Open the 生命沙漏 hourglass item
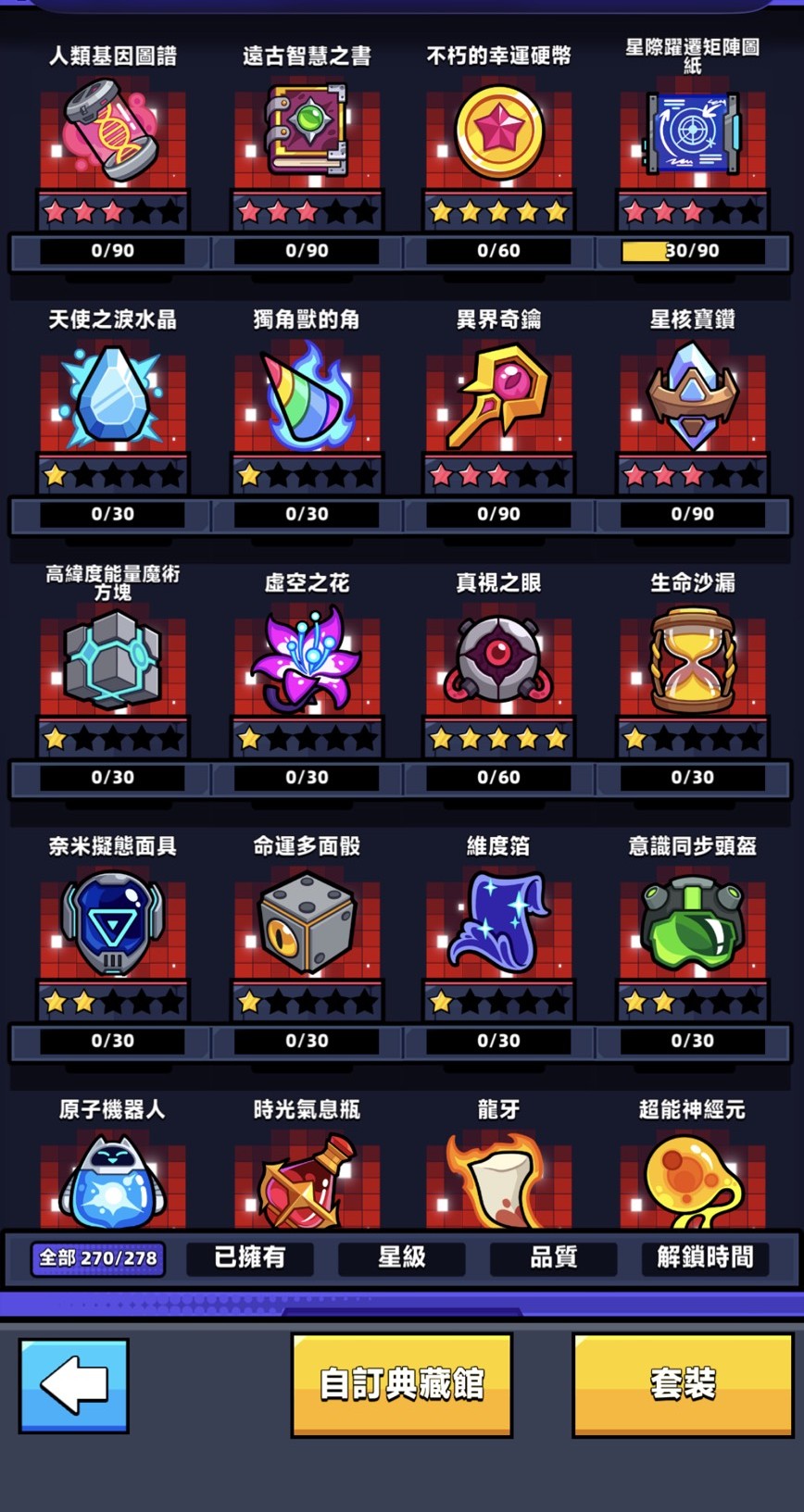Viewport: 804px width, 1512px height. pyautogui.click(x=692, y=659)
